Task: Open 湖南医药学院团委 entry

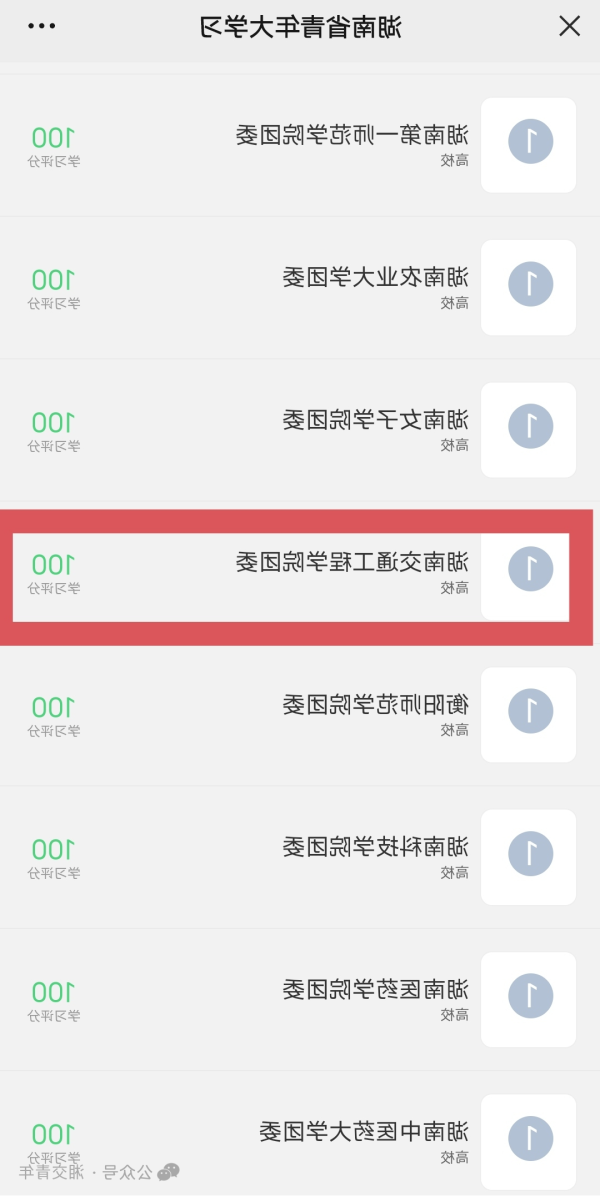Action: click(x=375, y=991)
